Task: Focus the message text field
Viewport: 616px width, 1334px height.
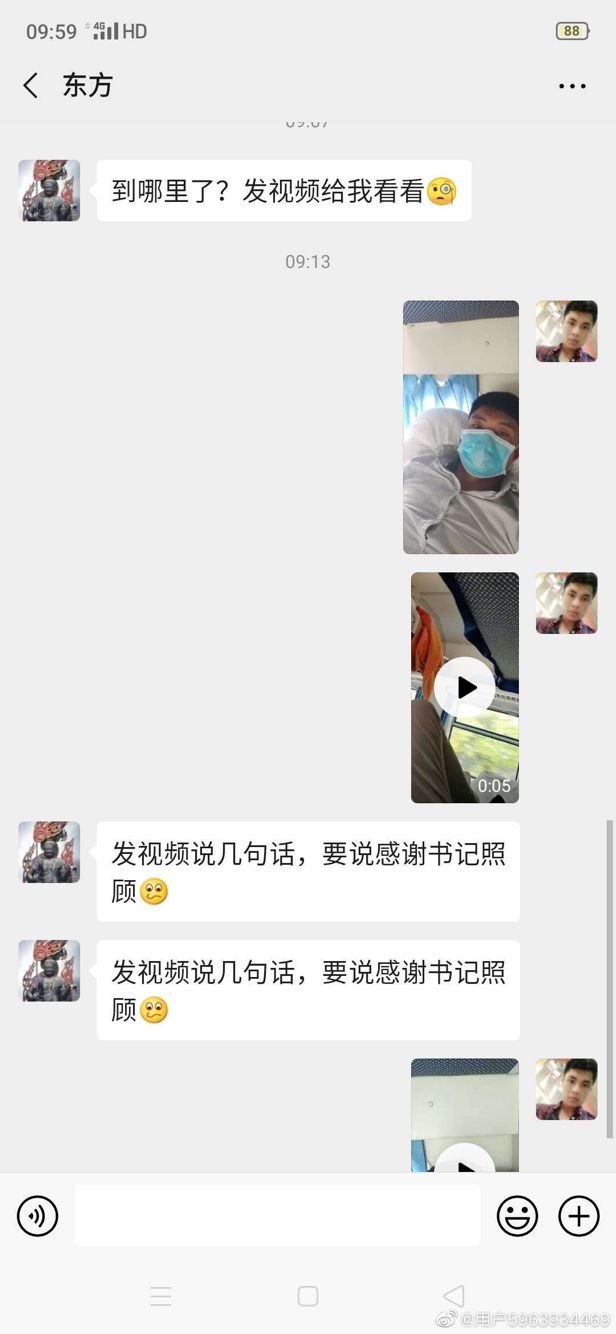Action: pos(277,1216)
